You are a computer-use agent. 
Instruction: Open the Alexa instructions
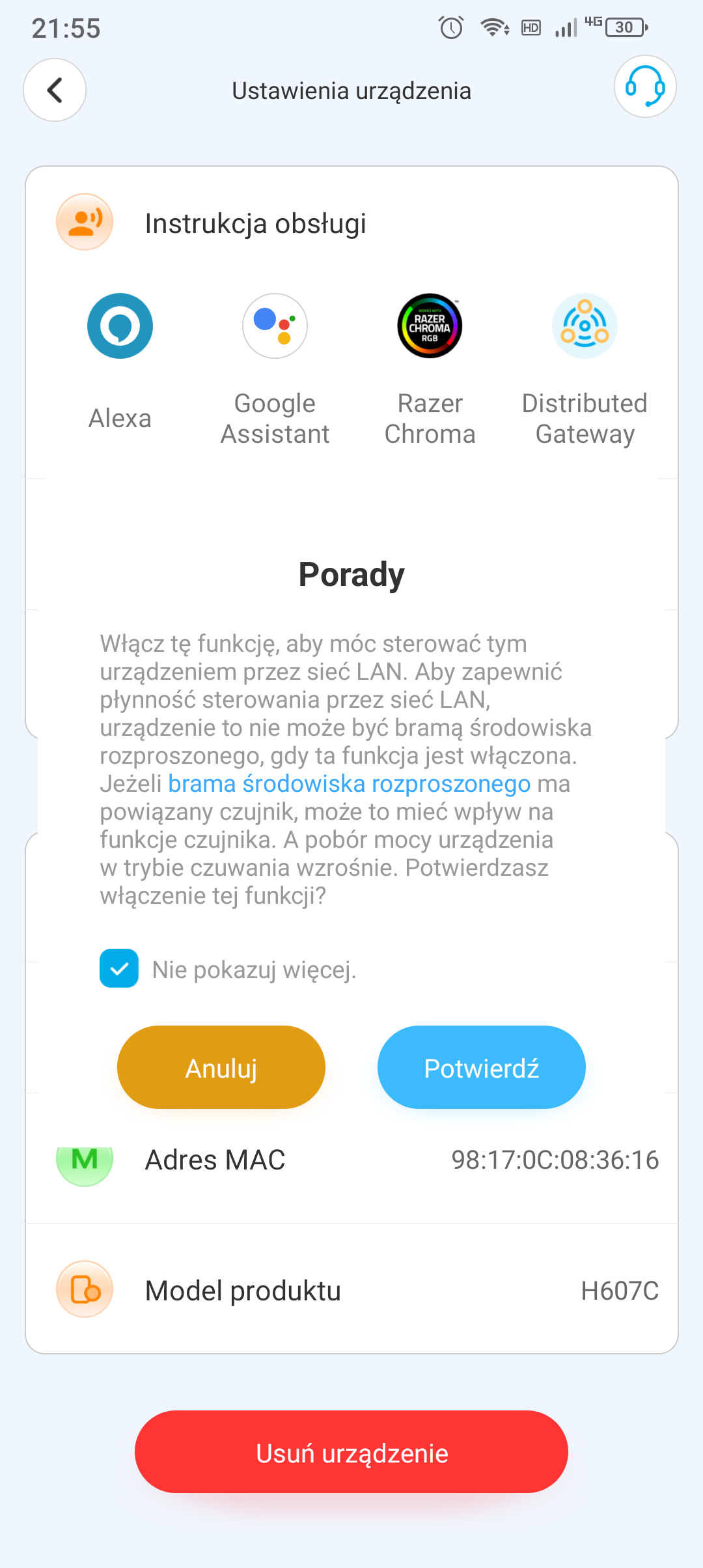[120, 362]
